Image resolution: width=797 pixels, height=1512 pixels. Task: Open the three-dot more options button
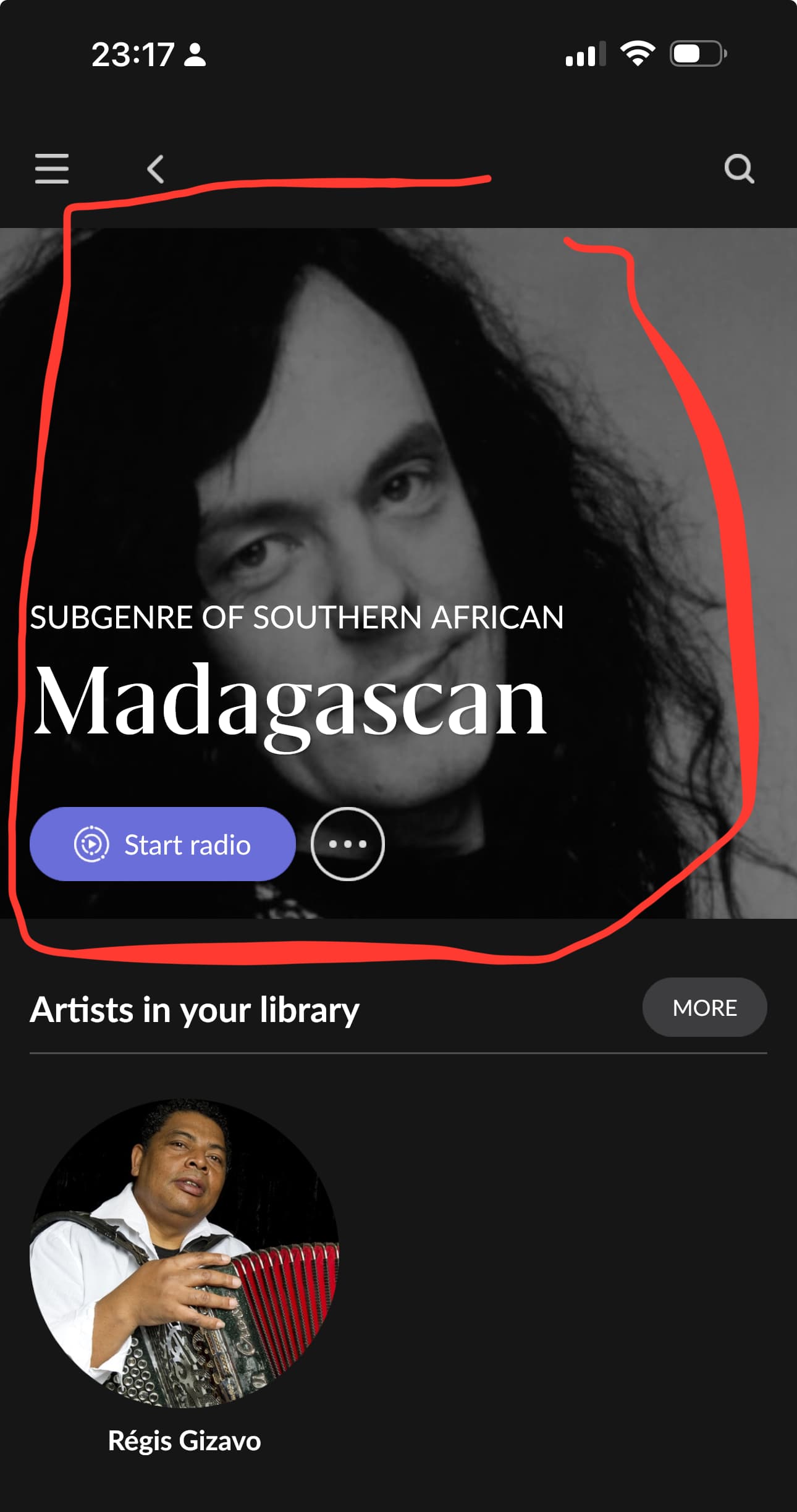348,844
